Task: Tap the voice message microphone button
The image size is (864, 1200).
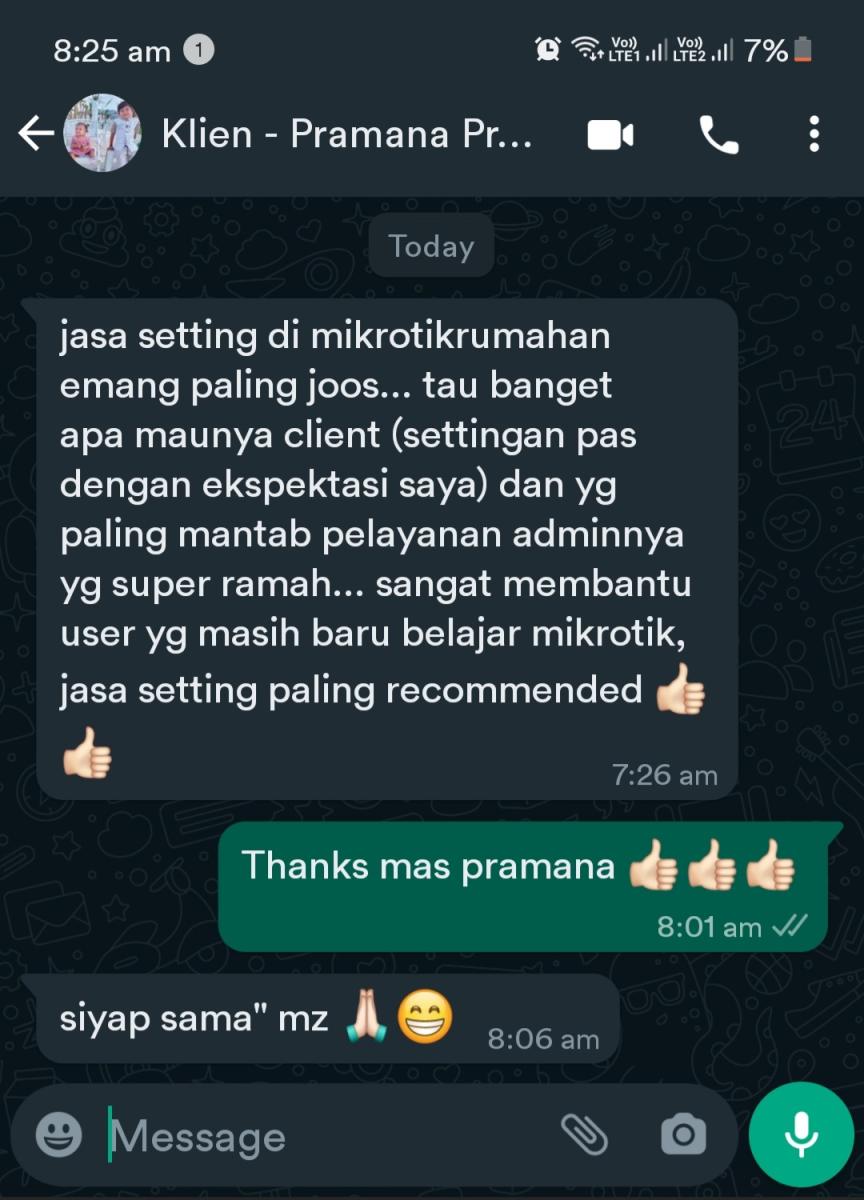Action: coord(801,1134)
